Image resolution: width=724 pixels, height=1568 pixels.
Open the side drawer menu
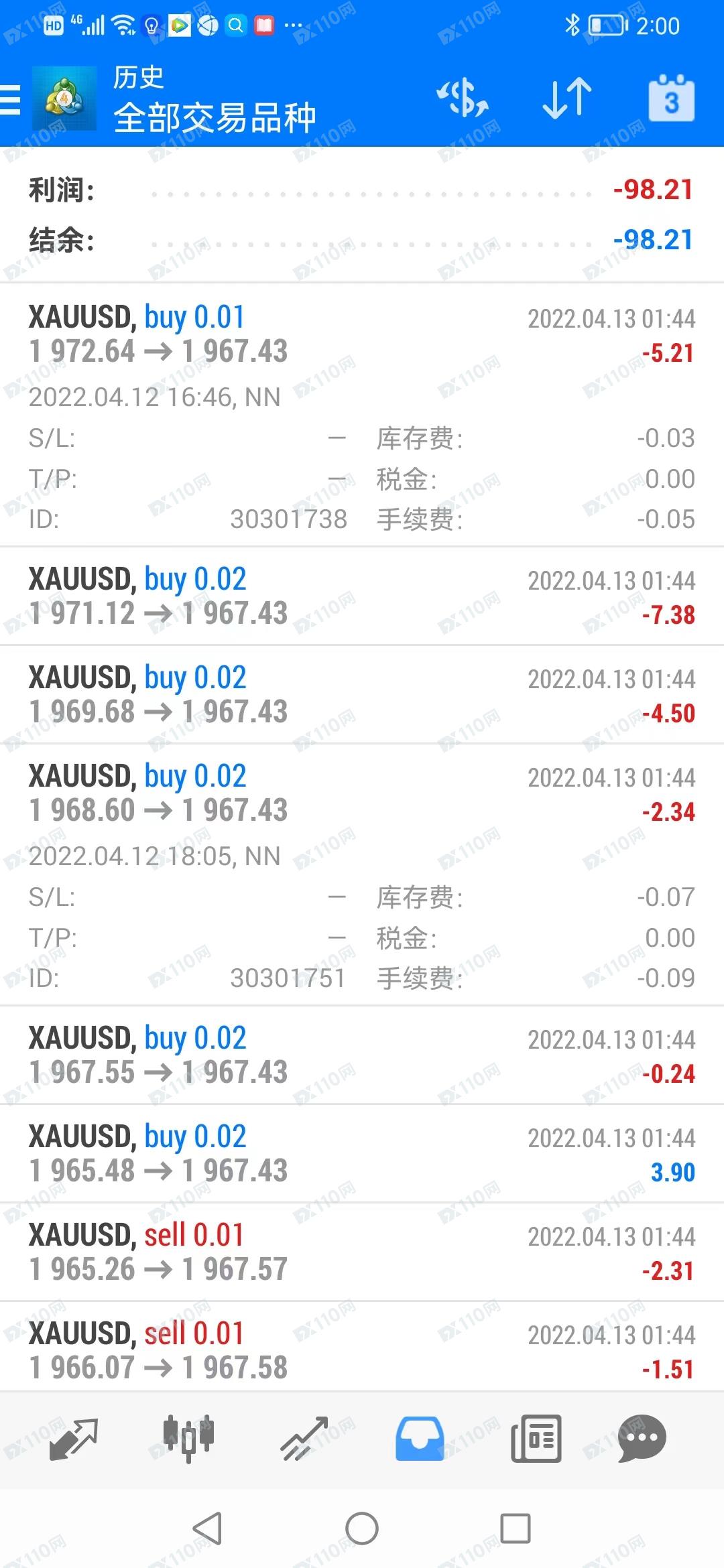pyautogui.click(x=10, y=100)
